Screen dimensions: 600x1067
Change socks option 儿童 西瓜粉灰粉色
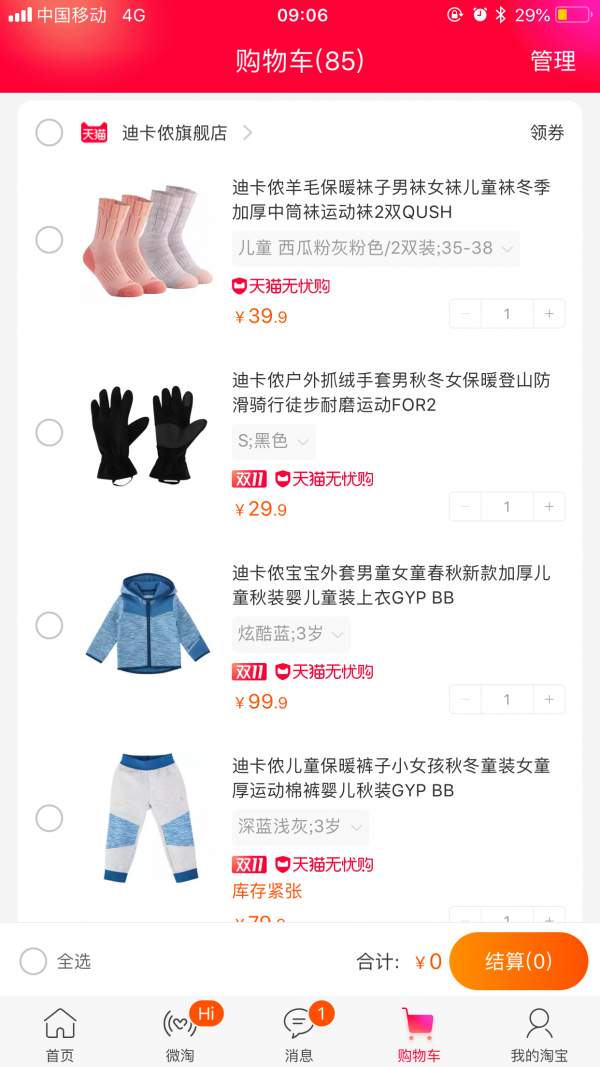click(x=376, y=248)
